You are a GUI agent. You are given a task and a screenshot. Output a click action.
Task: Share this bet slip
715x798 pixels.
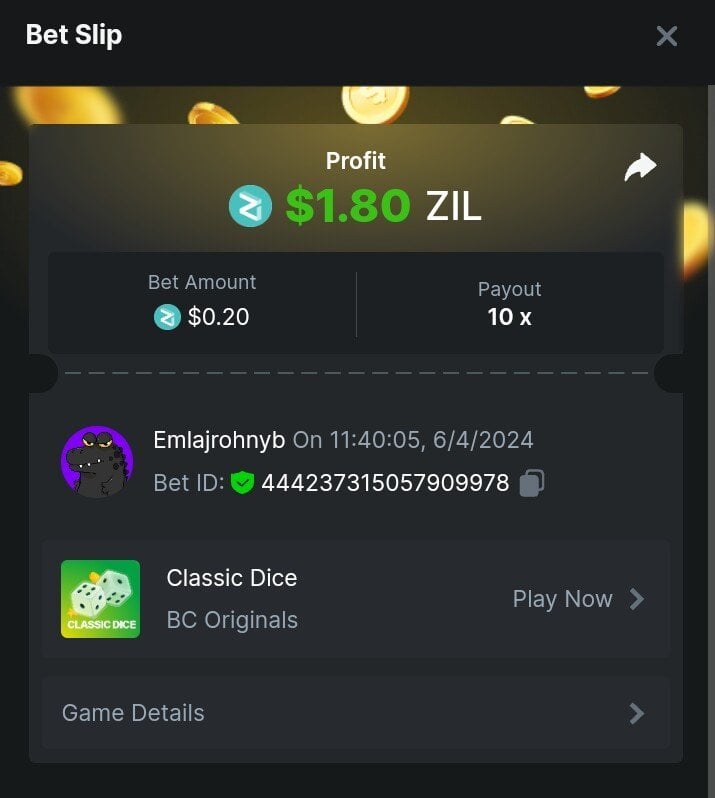click(x=640, y=167)
